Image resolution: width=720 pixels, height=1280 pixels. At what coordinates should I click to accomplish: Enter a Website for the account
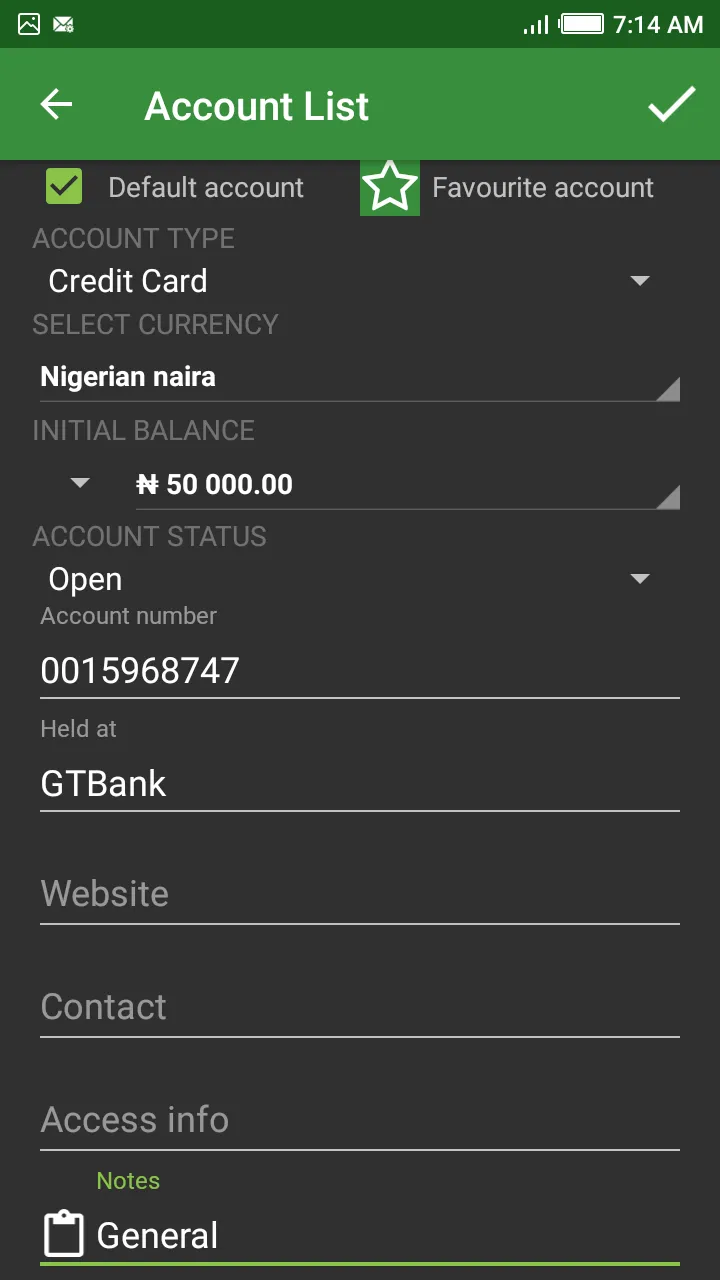point(358,893)
